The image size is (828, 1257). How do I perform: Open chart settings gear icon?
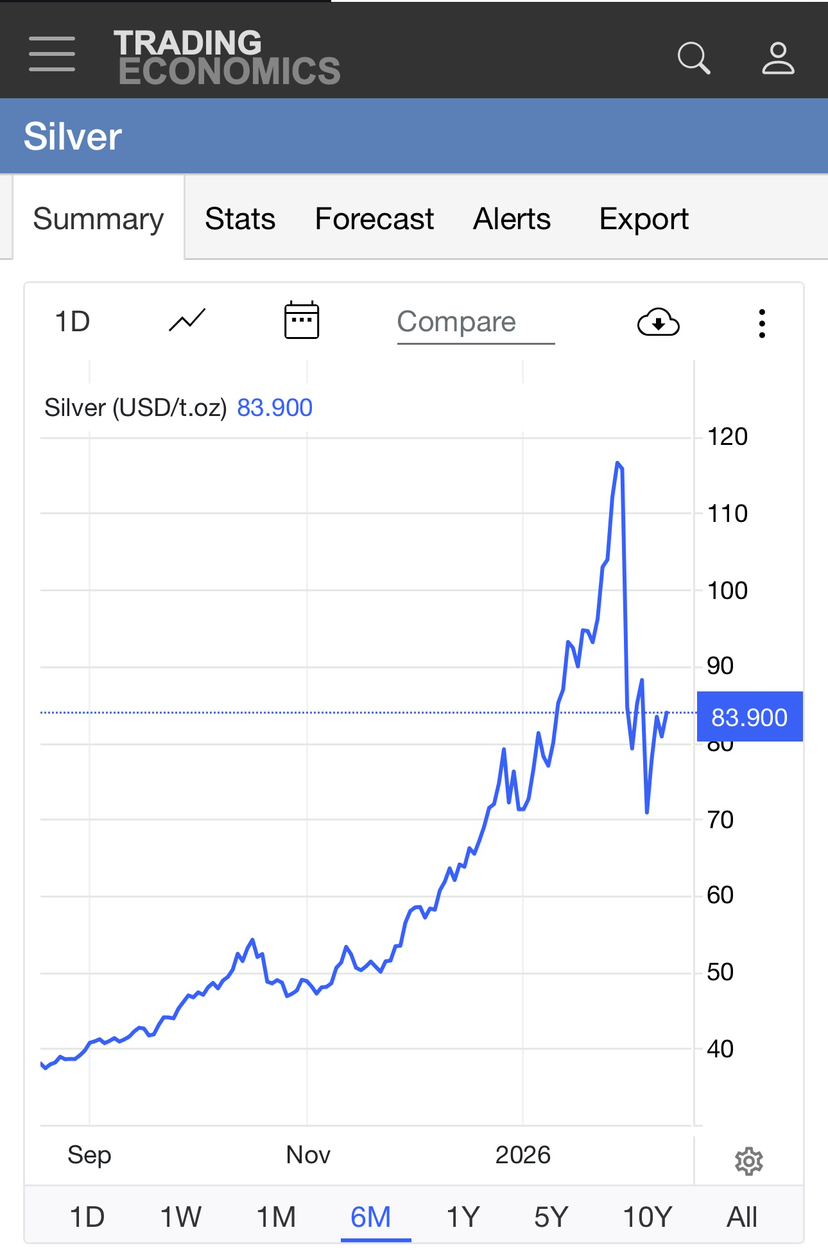point(748,1161)
